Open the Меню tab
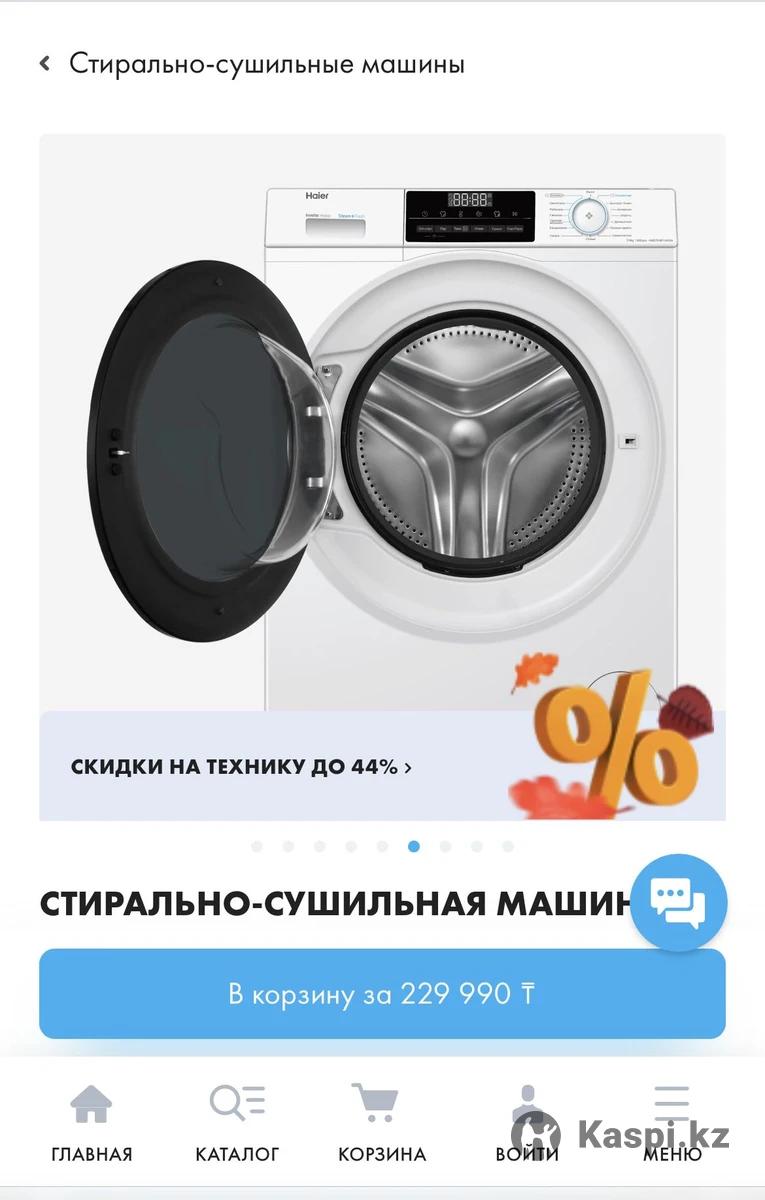The height and width of the screenshot is (1200, 765). pyautogui.click(x=671, y=1122)
